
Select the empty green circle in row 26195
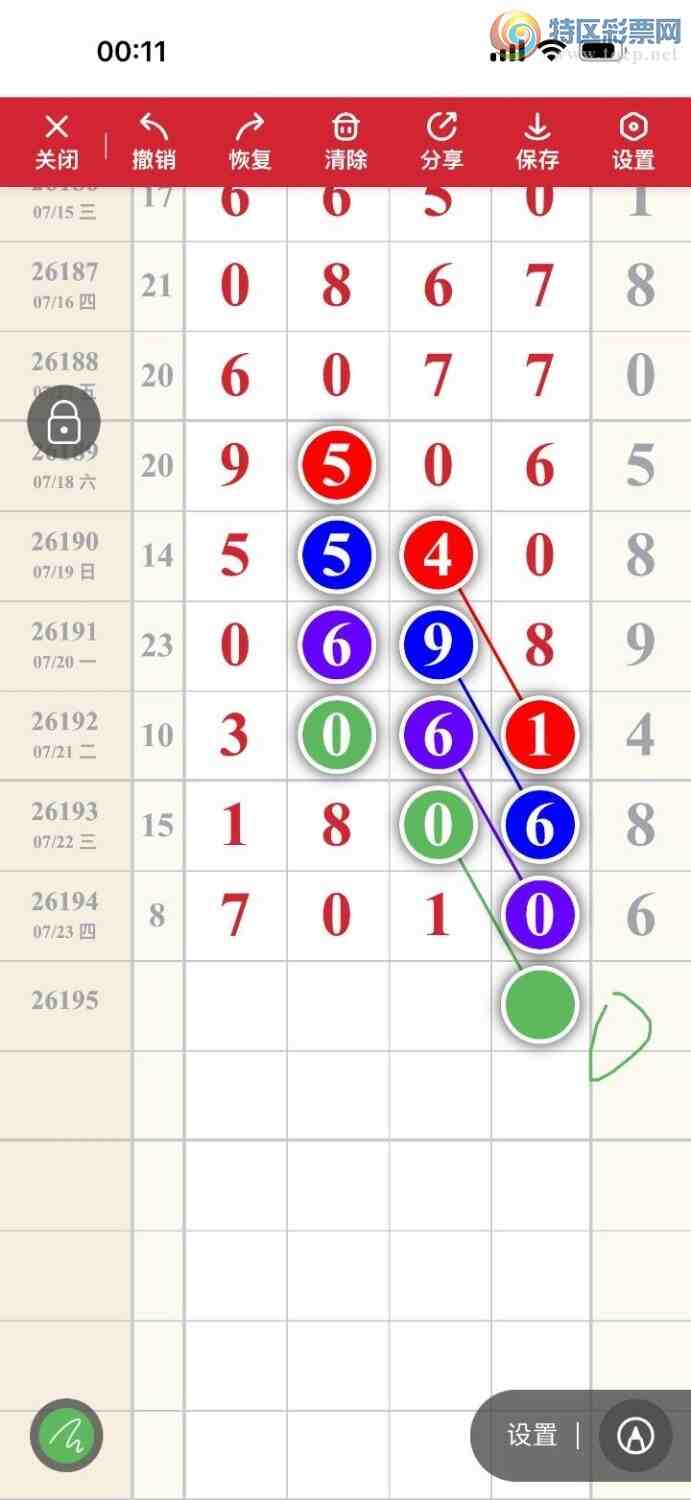pos(540,1005)
